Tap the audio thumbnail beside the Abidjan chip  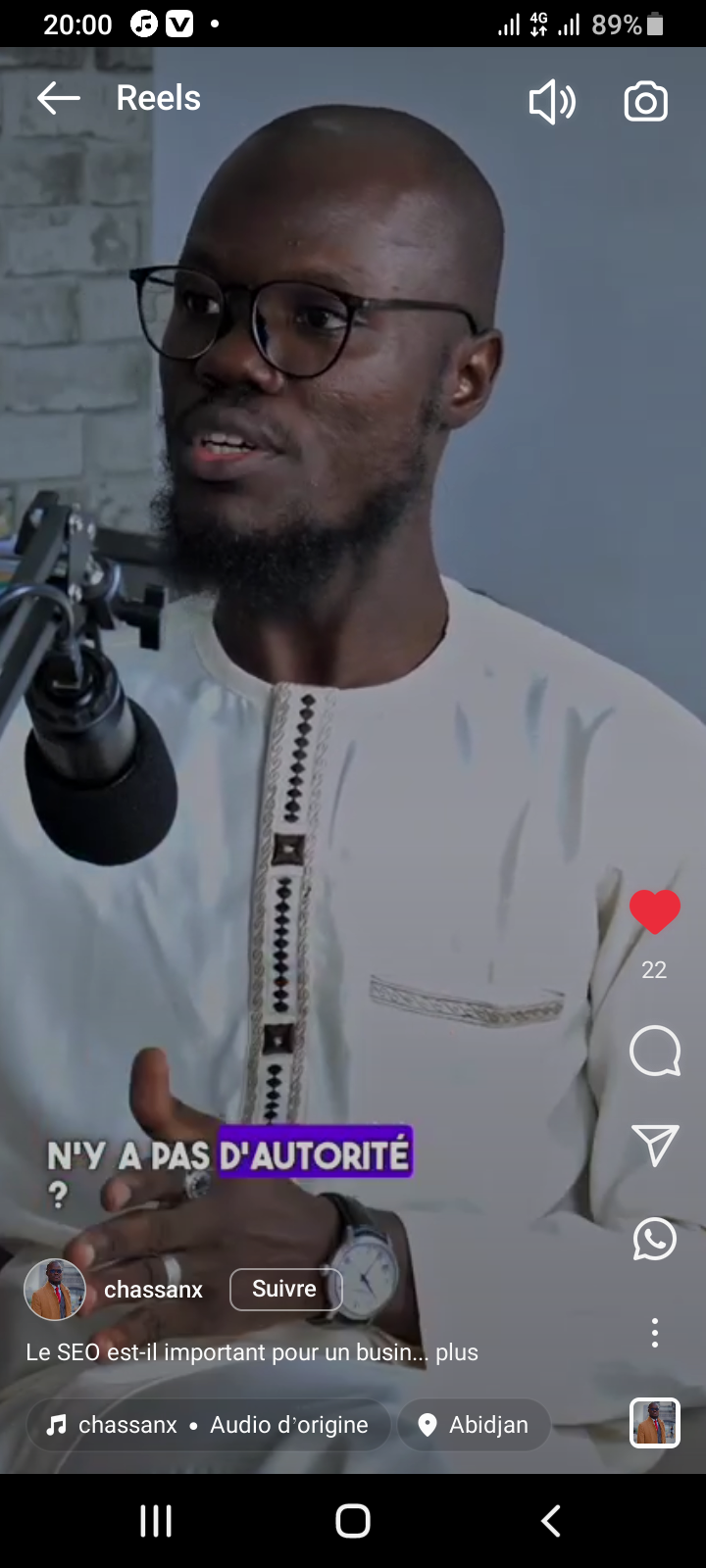654,1423
